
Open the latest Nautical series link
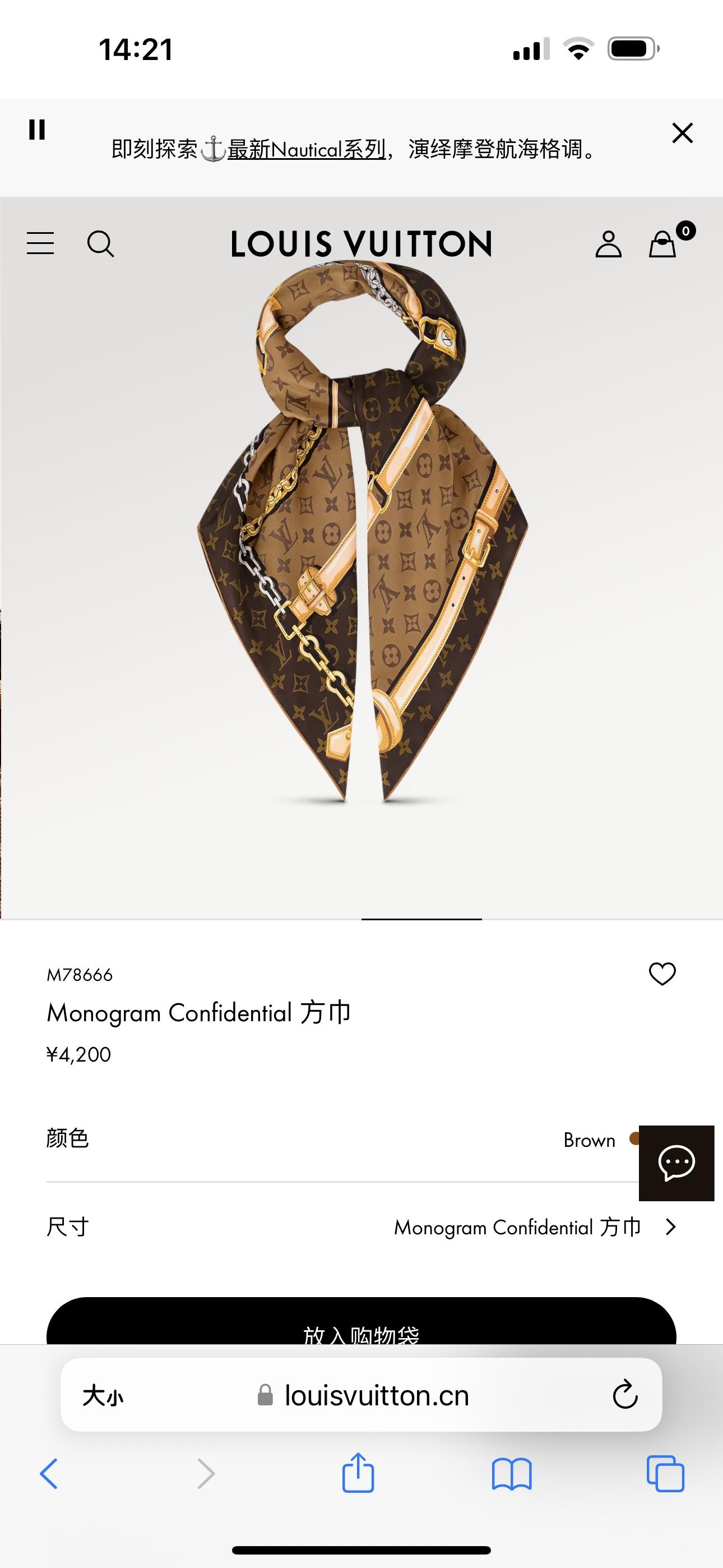tap(305, 149)
